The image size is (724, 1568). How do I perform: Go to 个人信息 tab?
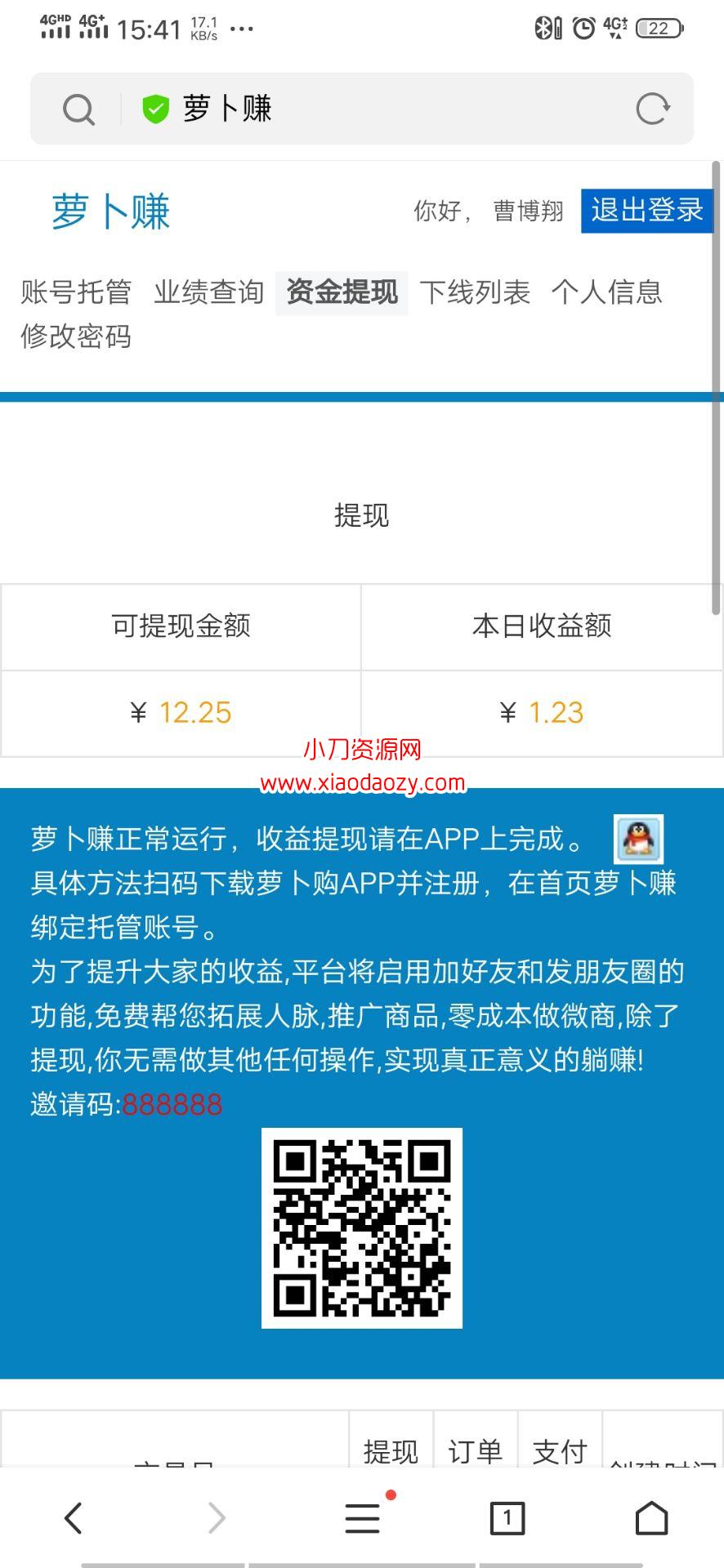(606, 292)
